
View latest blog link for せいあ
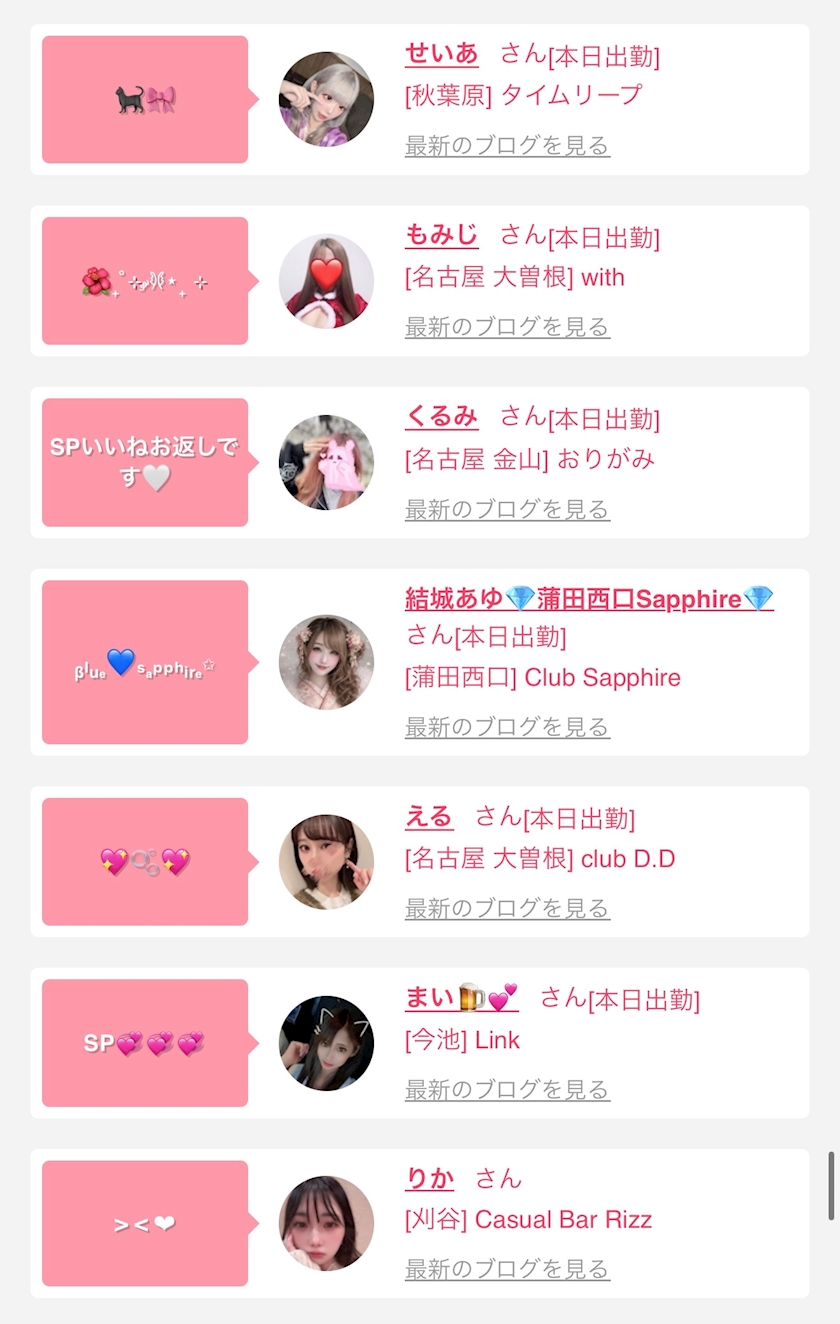tap(507, 145)
